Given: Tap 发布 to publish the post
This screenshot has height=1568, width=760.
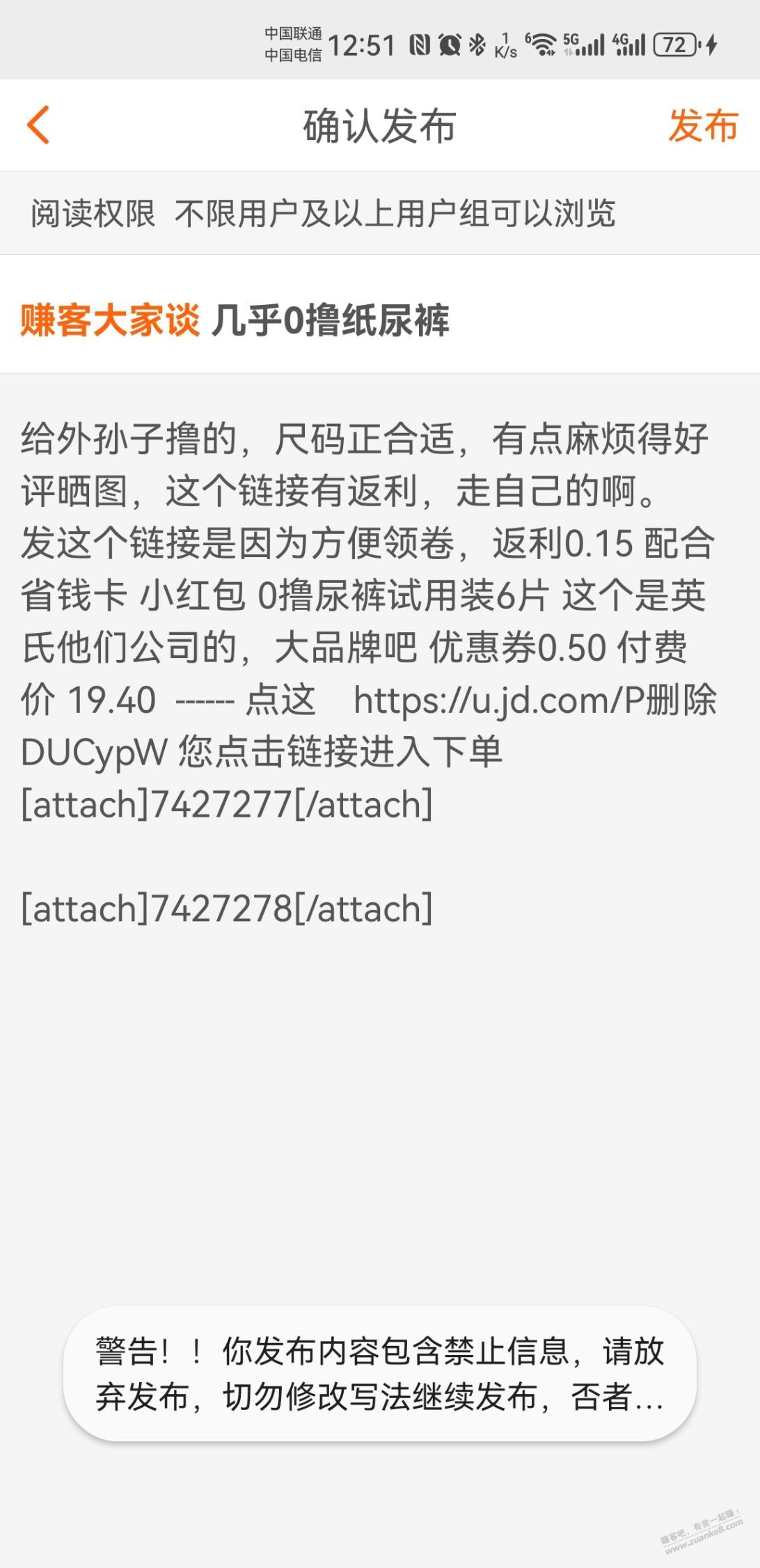Looking at the screenshot, I should 702,126.
